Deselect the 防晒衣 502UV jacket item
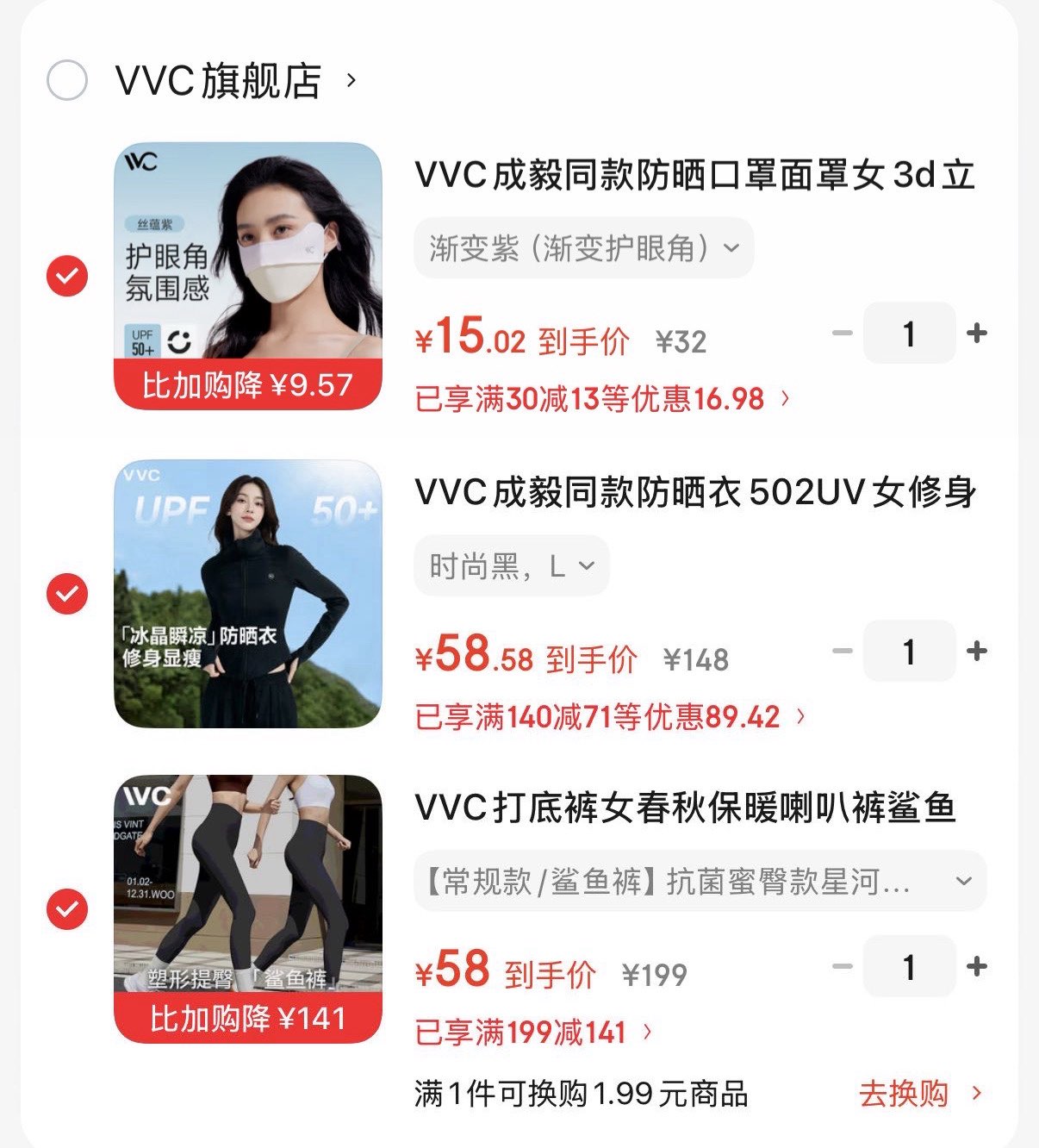The width and height of the screenshot is (1039, 1148). pyautogui.click(x=67, y=594)
